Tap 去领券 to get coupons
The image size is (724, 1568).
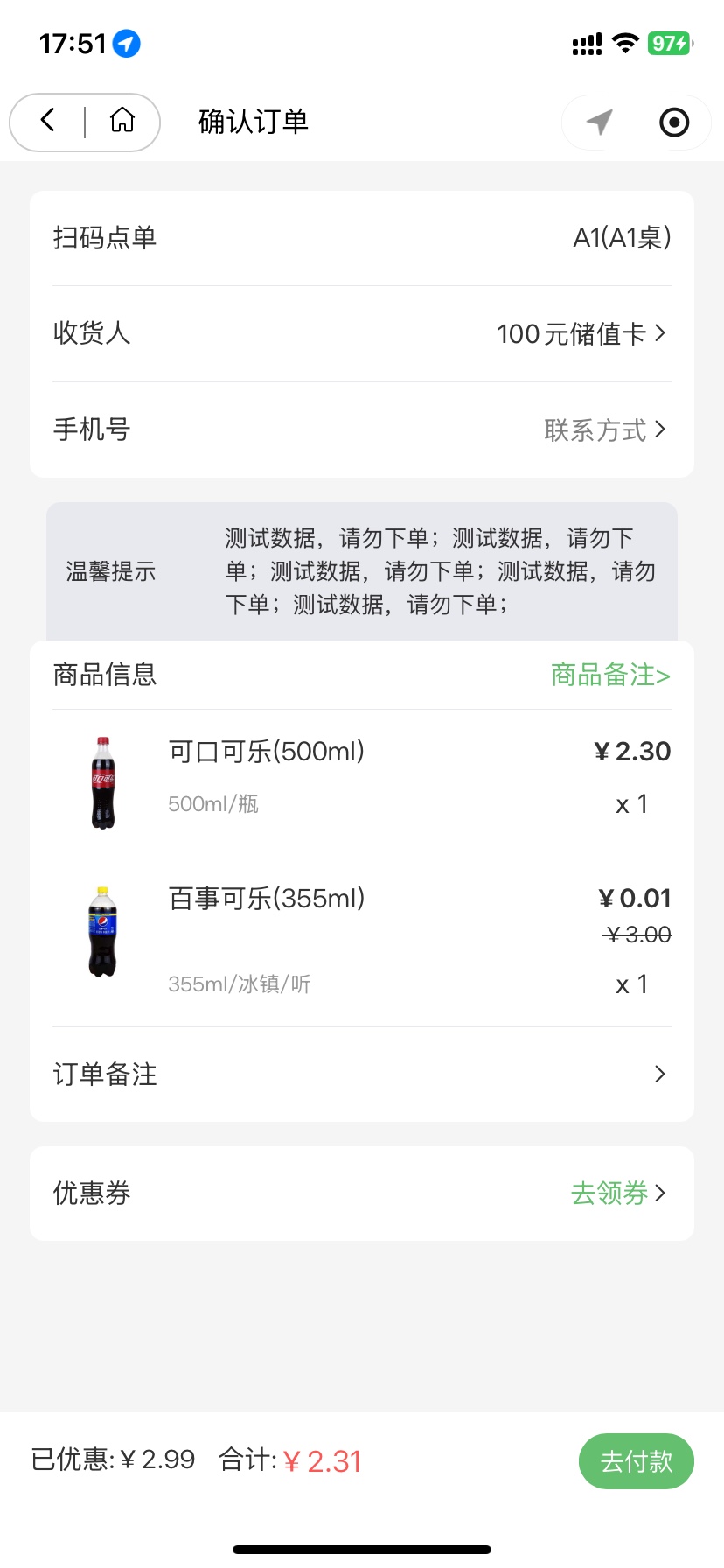tap(617, 1193)
